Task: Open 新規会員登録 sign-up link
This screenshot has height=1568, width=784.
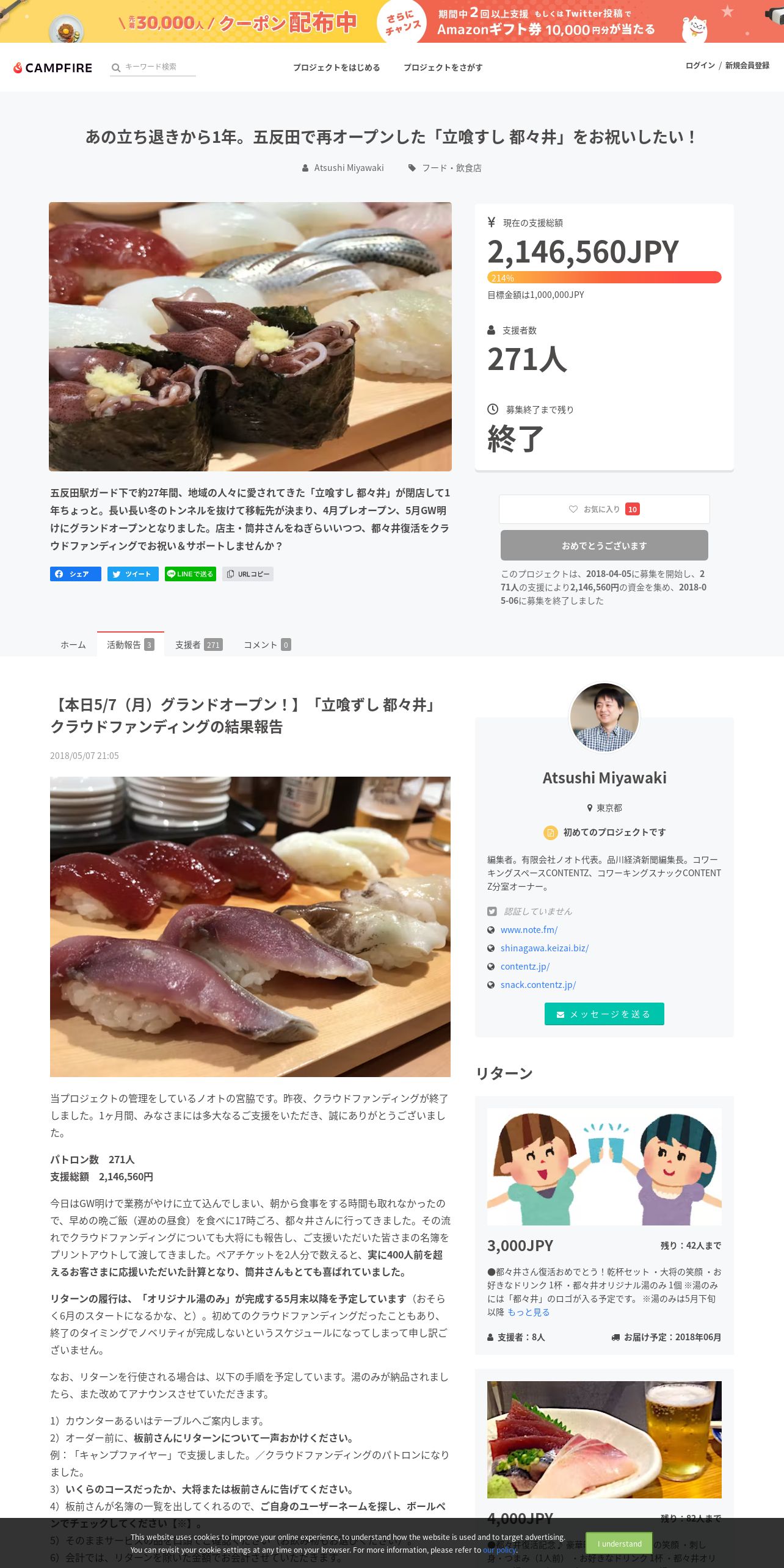Action: [747, 65]
